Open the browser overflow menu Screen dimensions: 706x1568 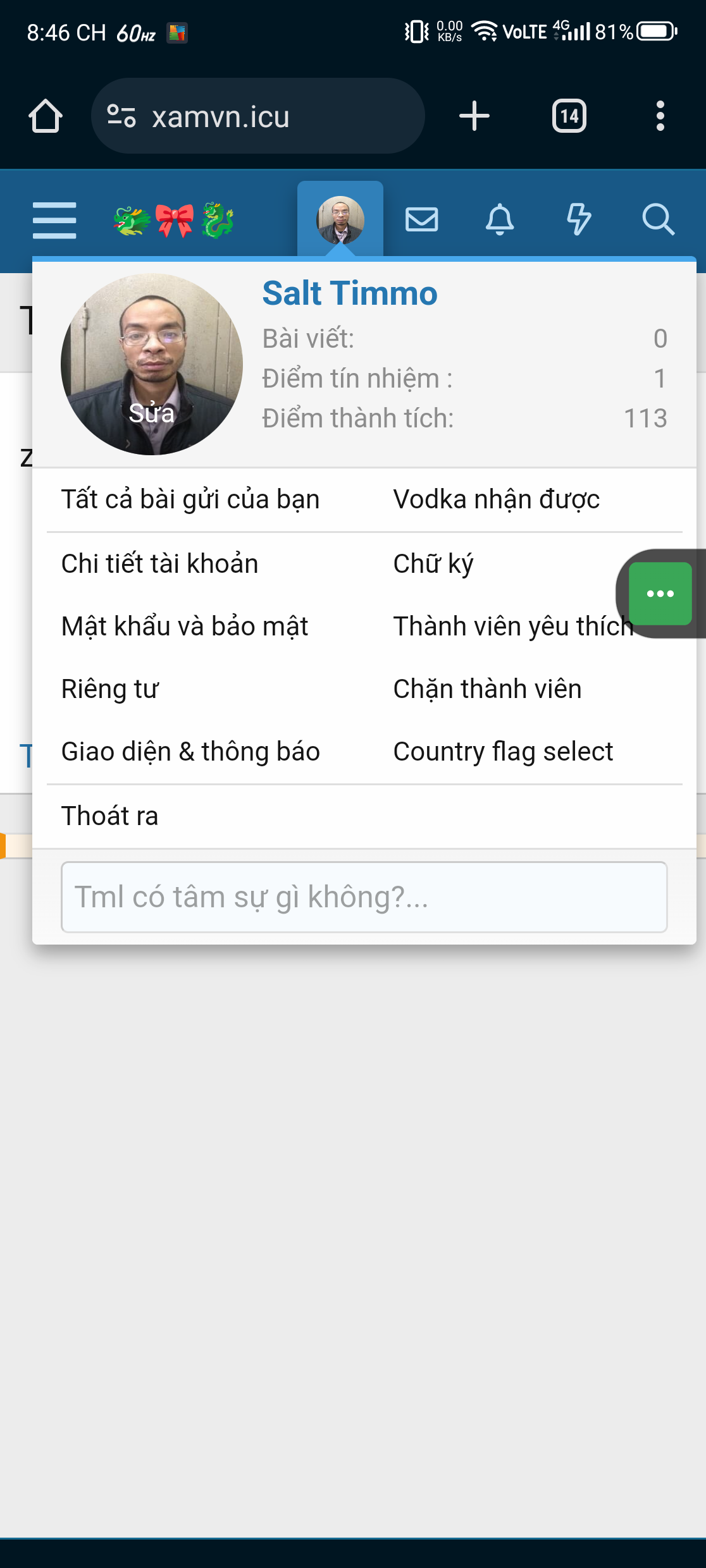660,116
